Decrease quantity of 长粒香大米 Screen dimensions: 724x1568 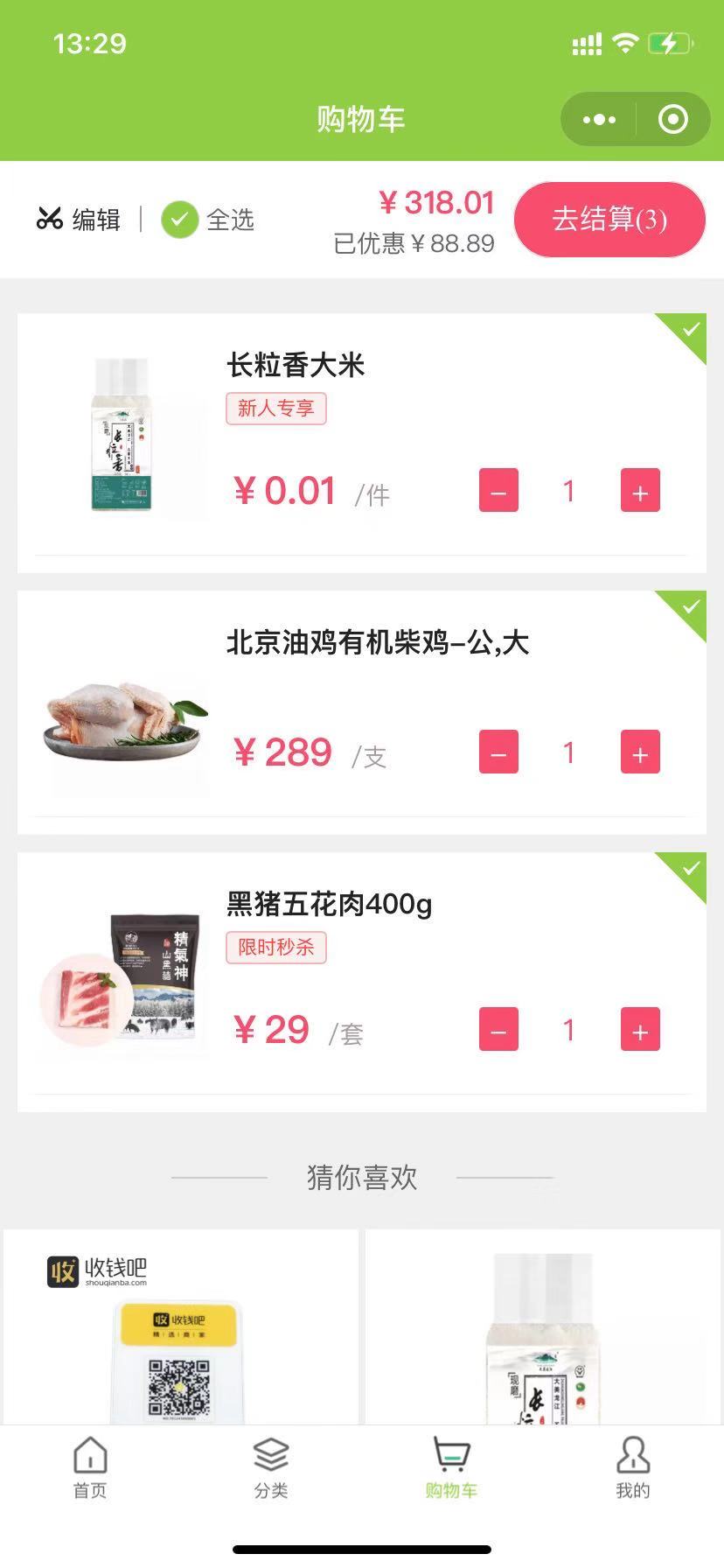[x=498, y=490]
